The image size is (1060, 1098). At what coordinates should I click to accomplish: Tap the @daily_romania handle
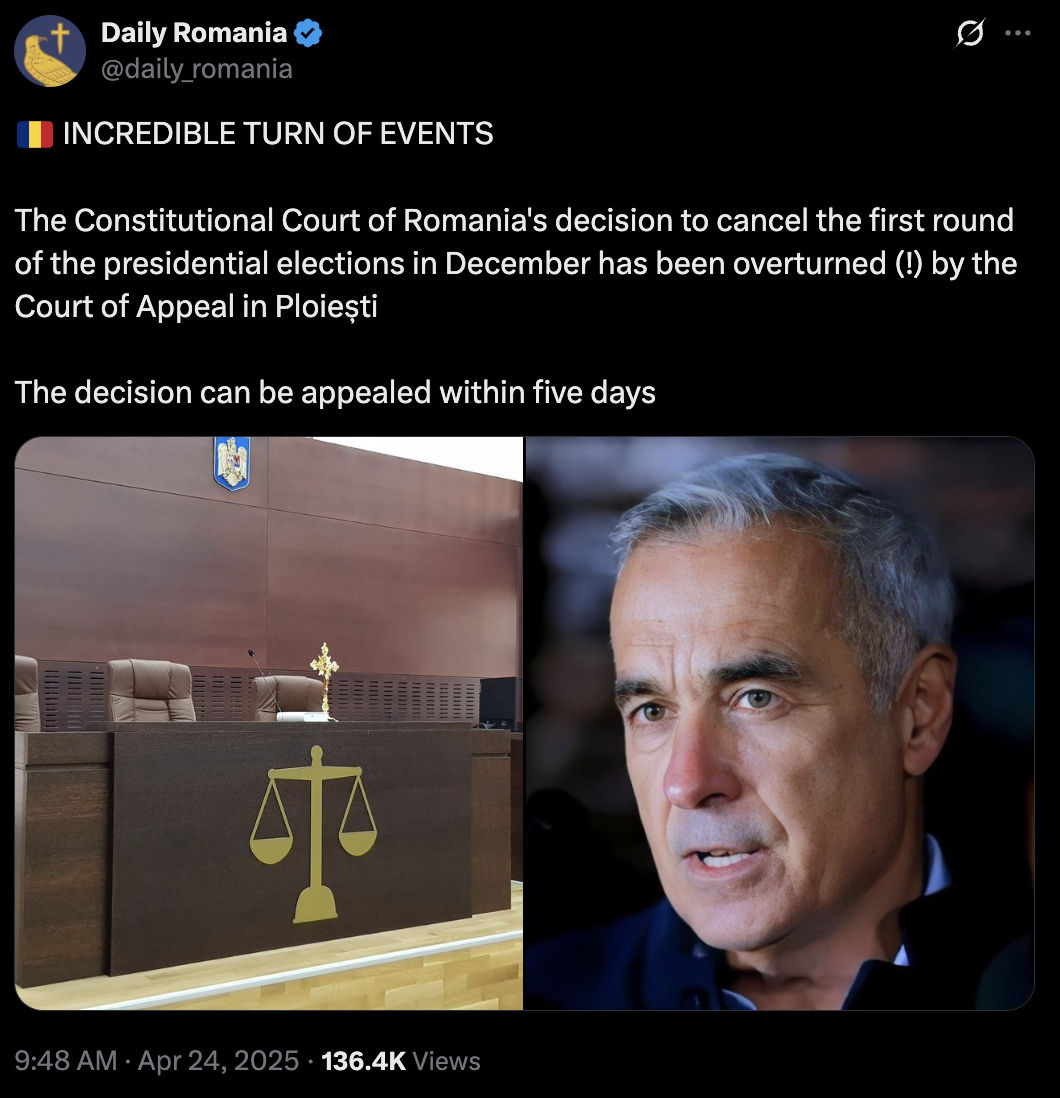tap(196, 68)
